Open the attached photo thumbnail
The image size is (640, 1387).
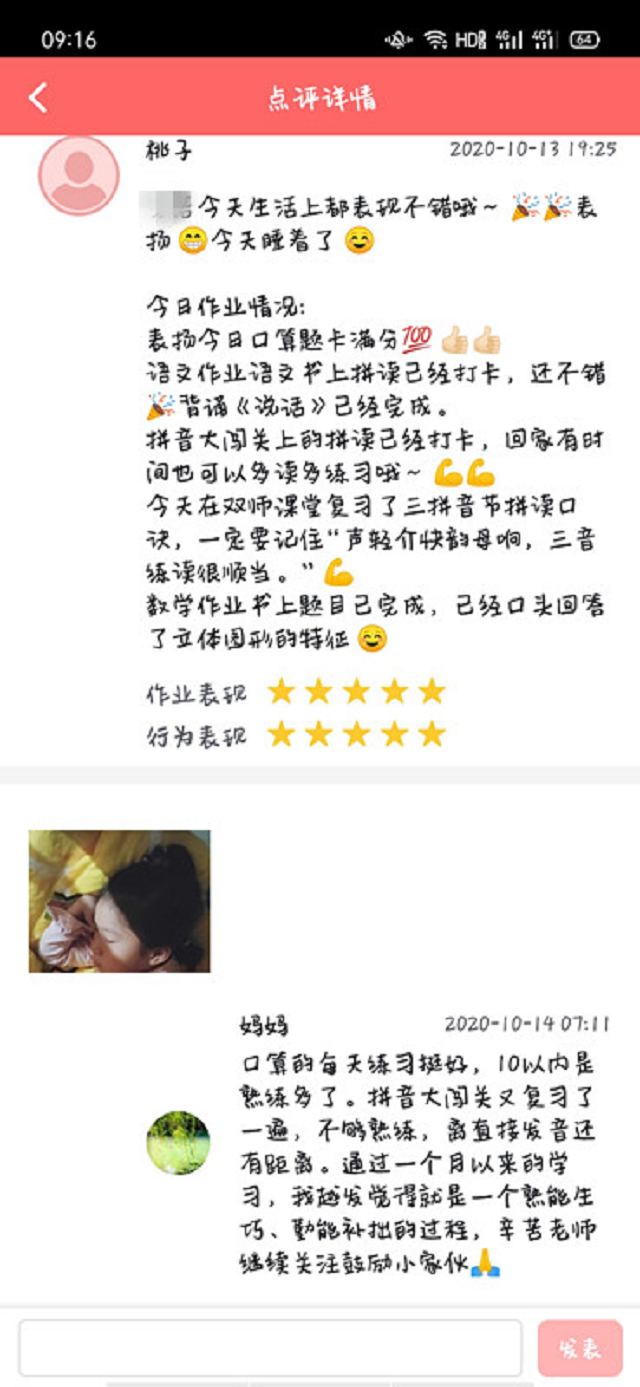[x=119, y=900]
